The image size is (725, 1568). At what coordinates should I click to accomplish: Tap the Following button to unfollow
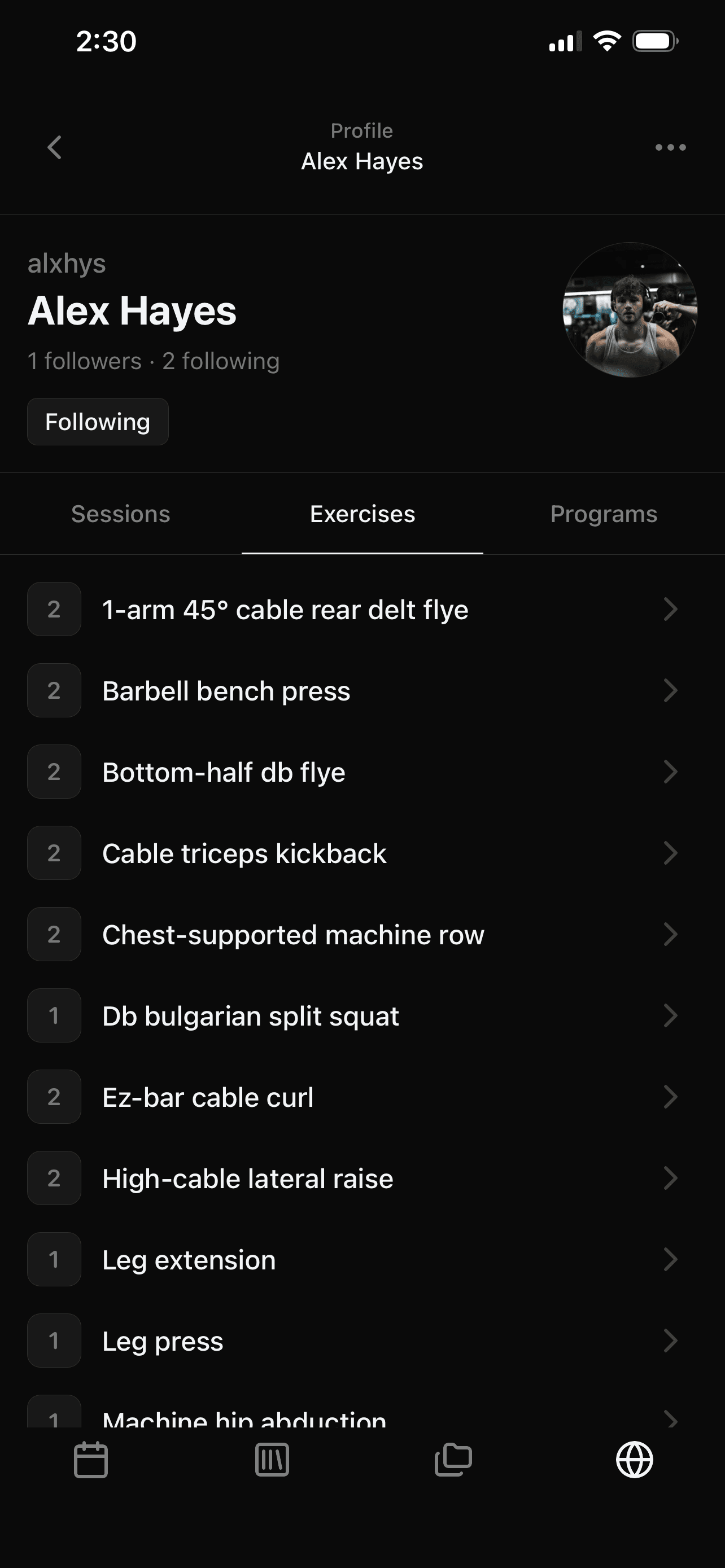(x=97, y=422)
